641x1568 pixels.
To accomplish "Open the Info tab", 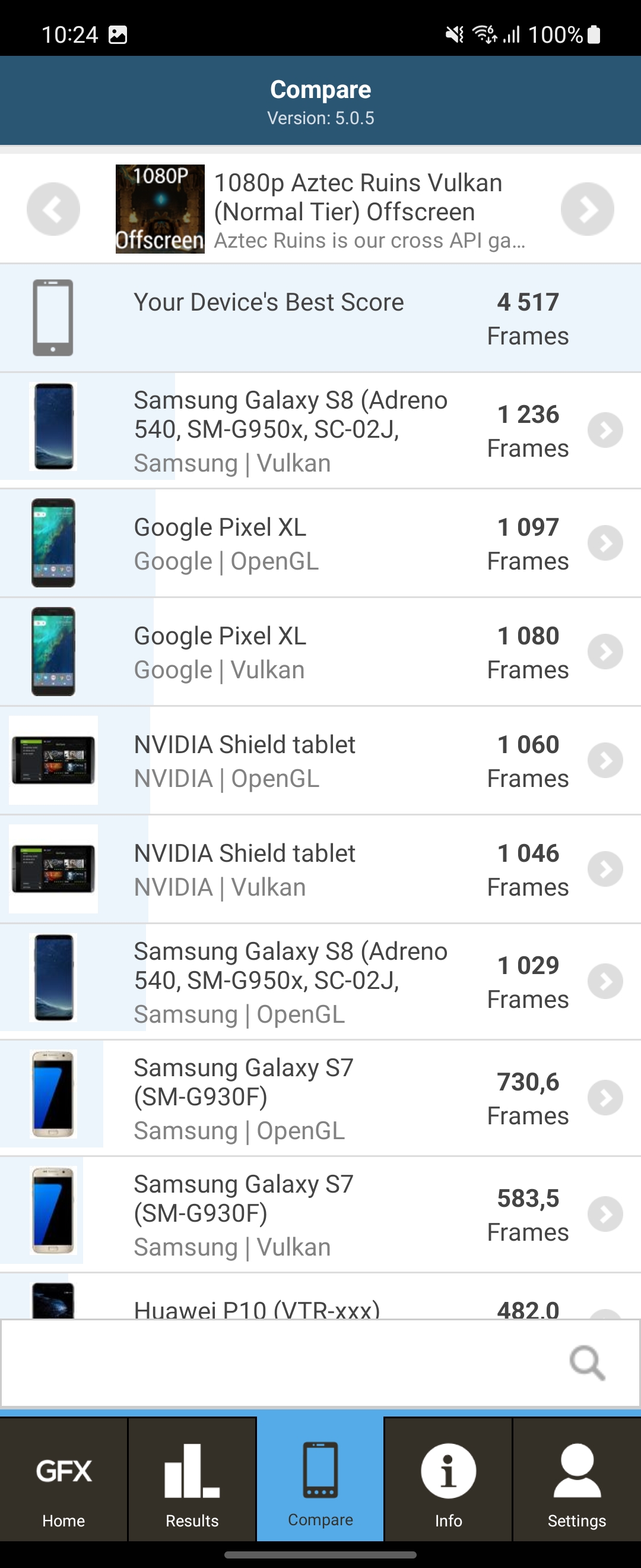I will click(448, 1480).
